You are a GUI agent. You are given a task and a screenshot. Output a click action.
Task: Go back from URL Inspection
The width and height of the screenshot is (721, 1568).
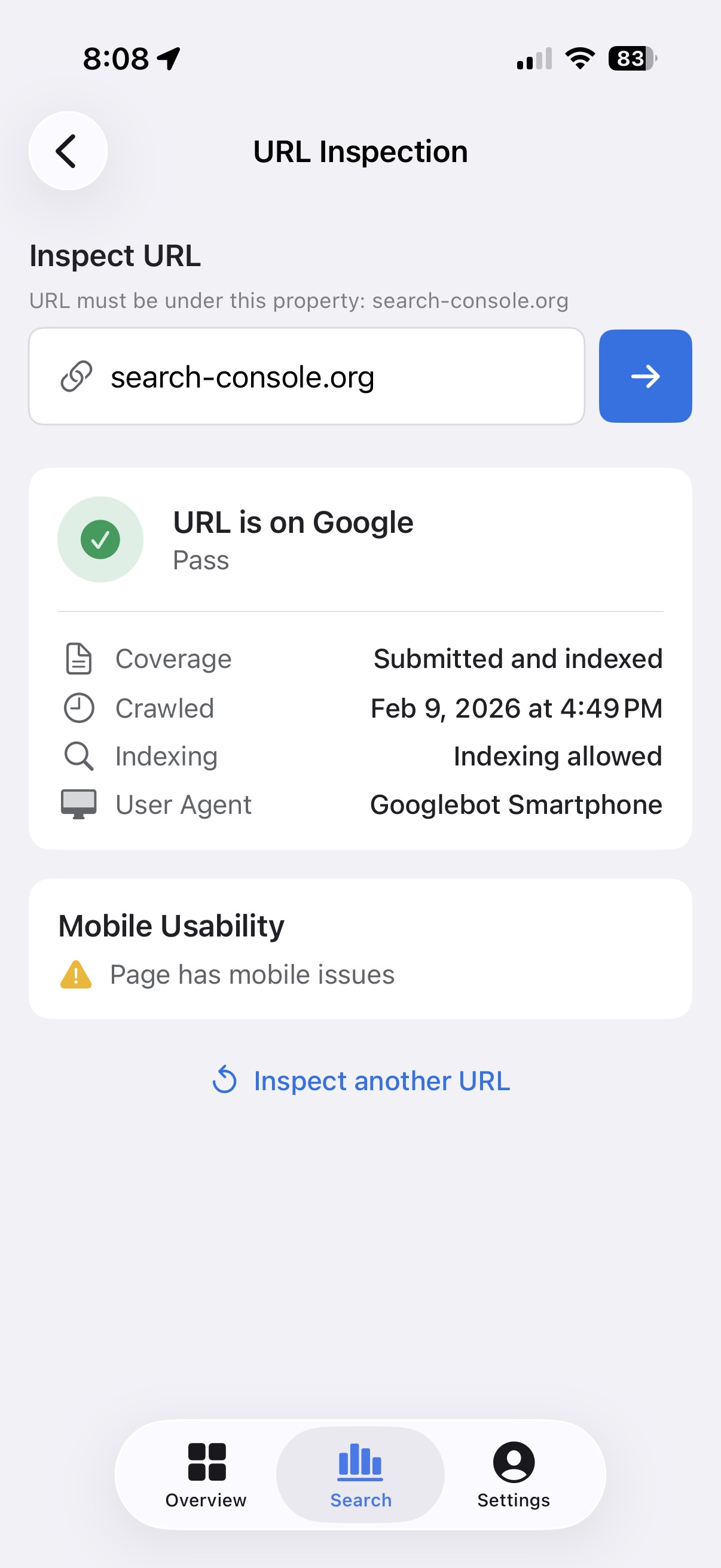coord(68,150)
